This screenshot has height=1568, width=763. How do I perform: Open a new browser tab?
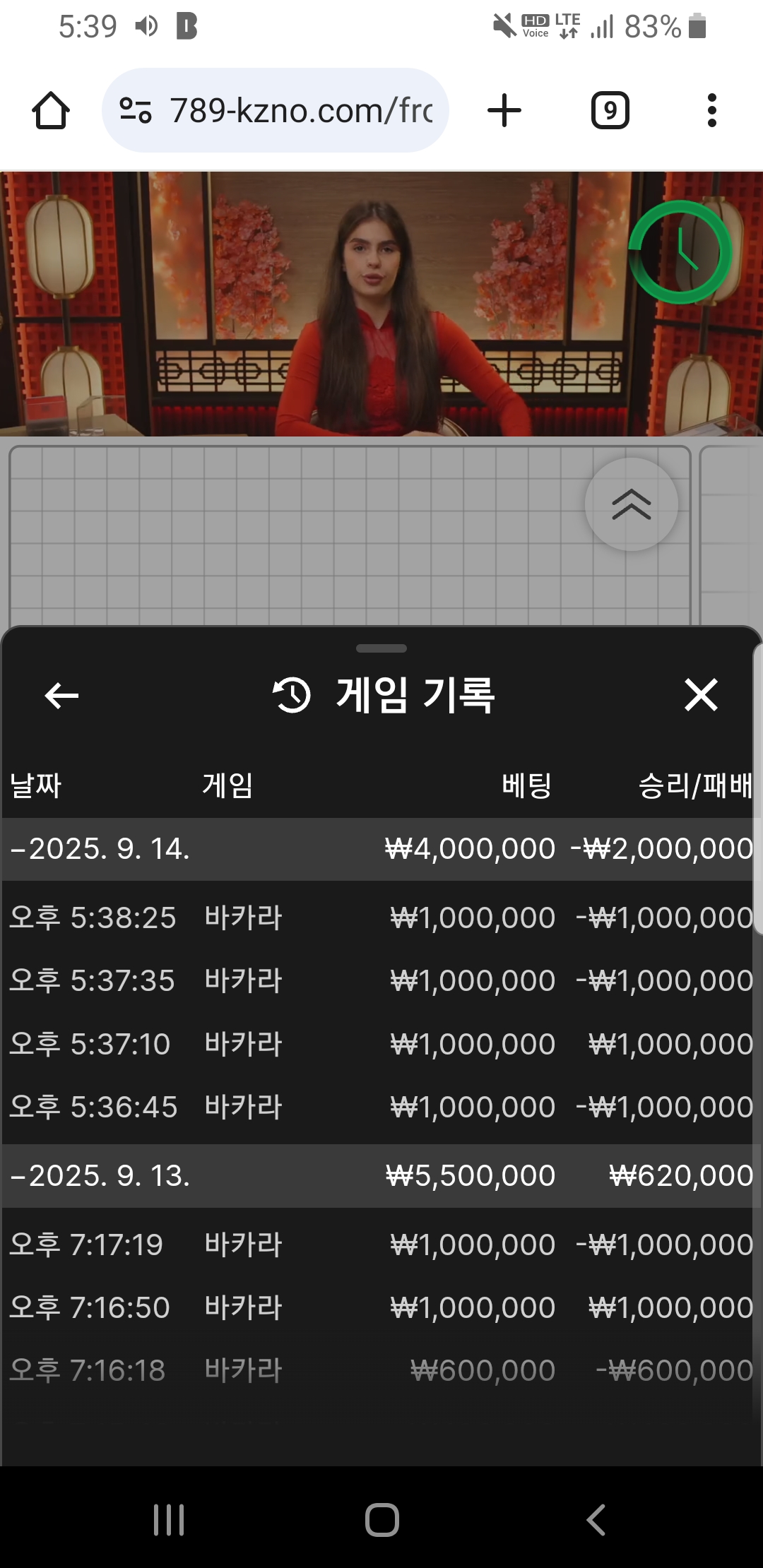504,111
